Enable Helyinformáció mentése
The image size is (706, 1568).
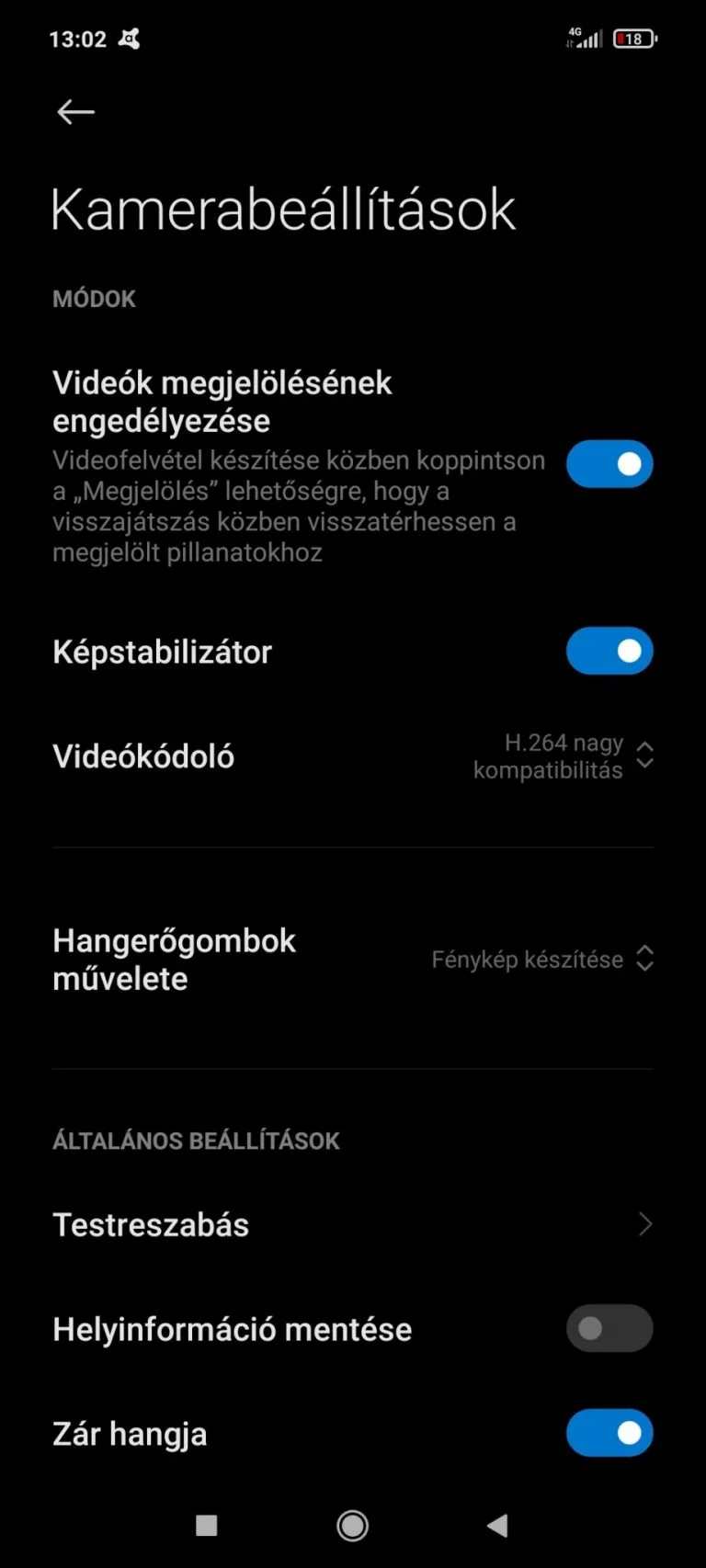[x=609, y=1328]
